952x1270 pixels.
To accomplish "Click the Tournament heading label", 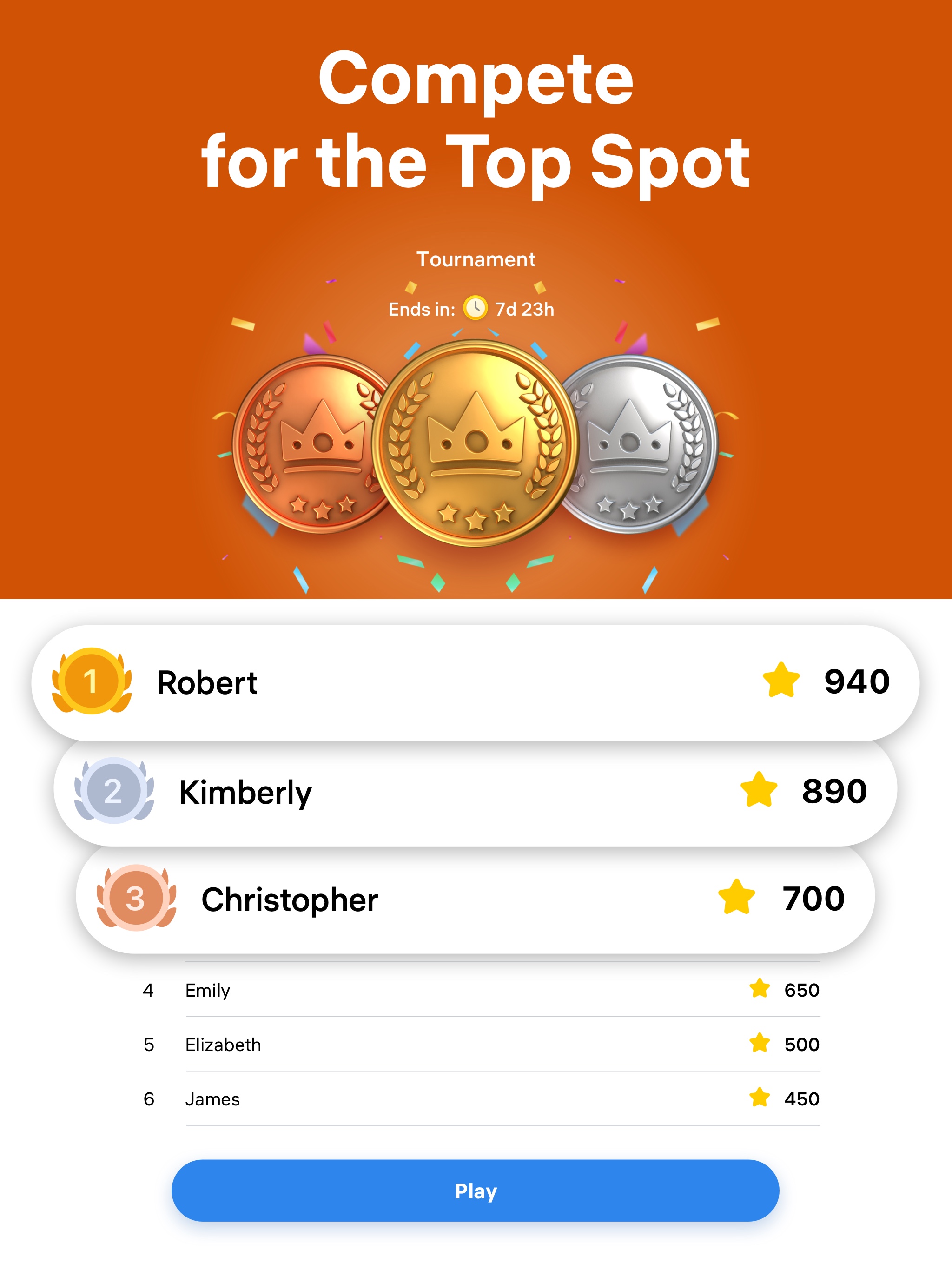I will coord(476,259).
